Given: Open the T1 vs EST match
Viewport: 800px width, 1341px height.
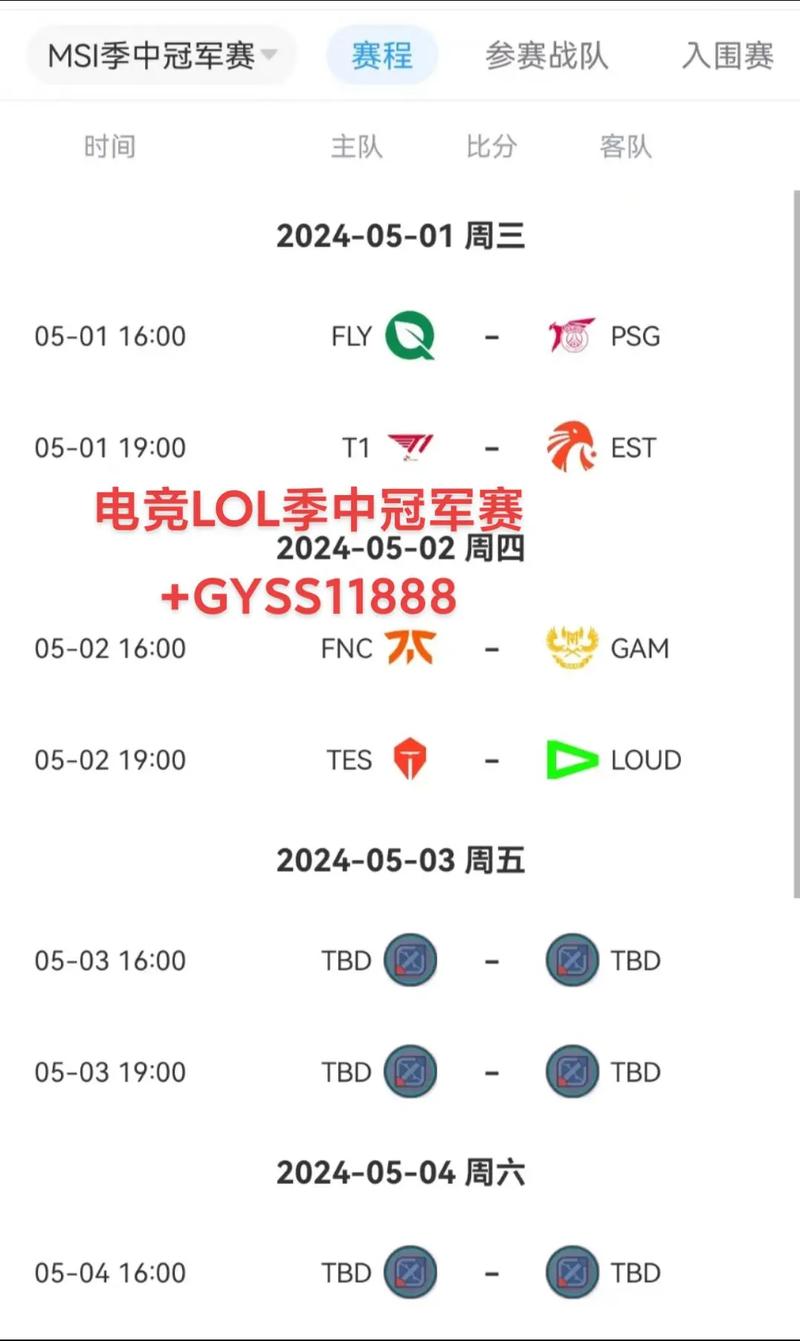Looking at the screenshot, I should [400, 447].
